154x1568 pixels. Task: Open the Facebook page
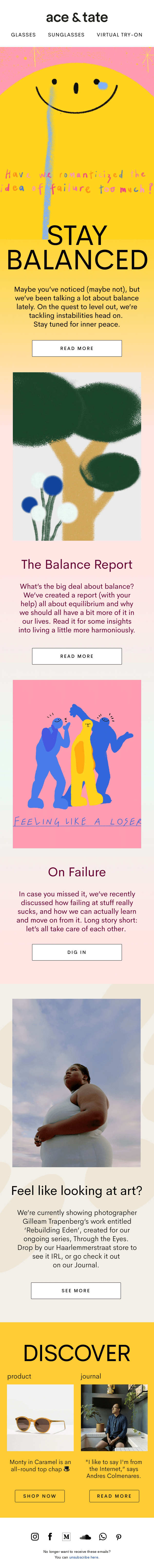point(50,1537)
